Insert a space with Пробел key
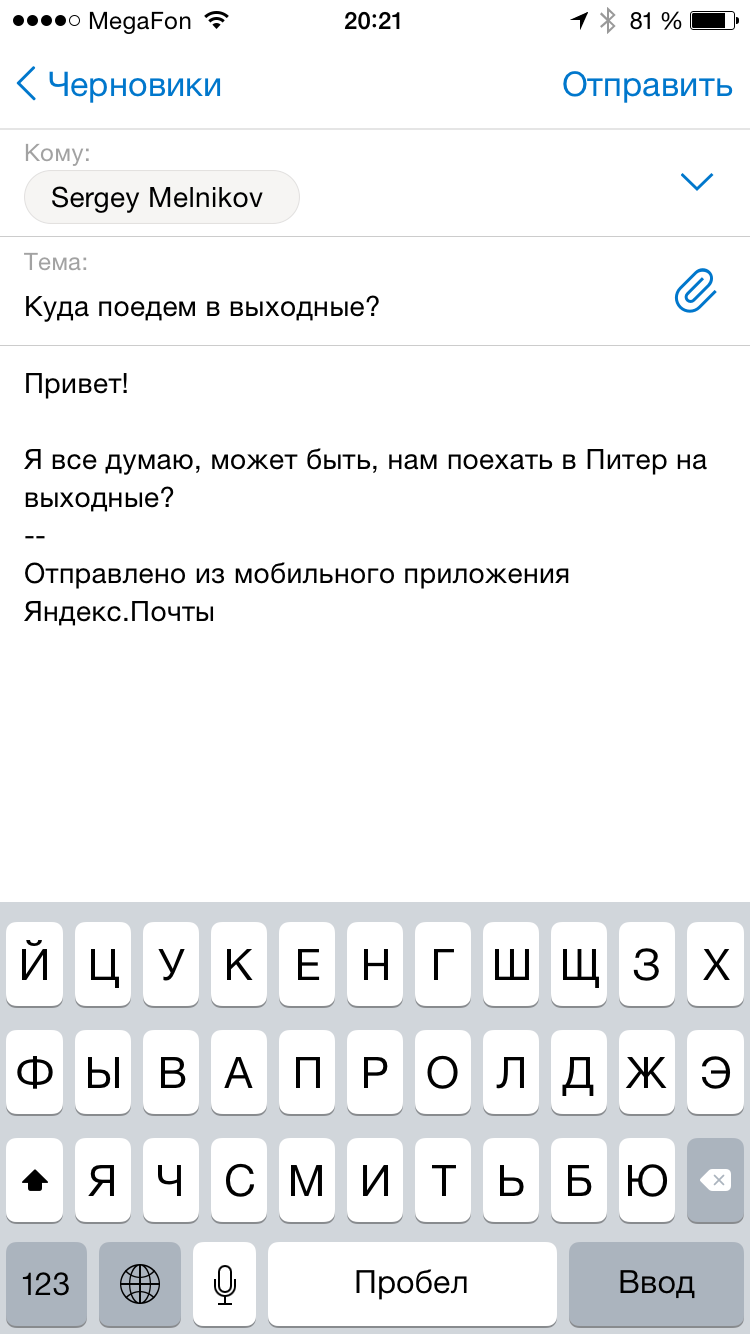 point(411,1283)
